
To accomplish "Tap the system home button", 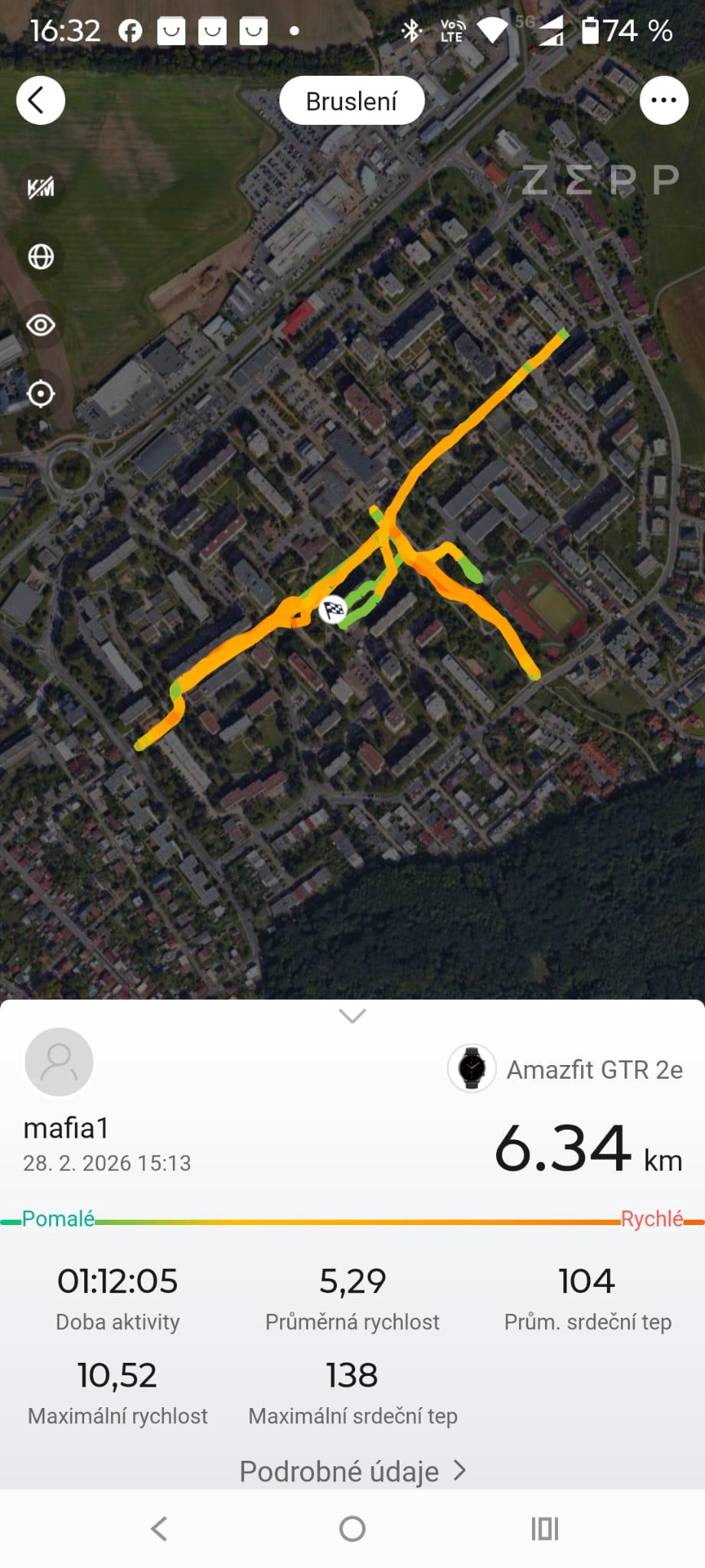I will [352, 1529].
